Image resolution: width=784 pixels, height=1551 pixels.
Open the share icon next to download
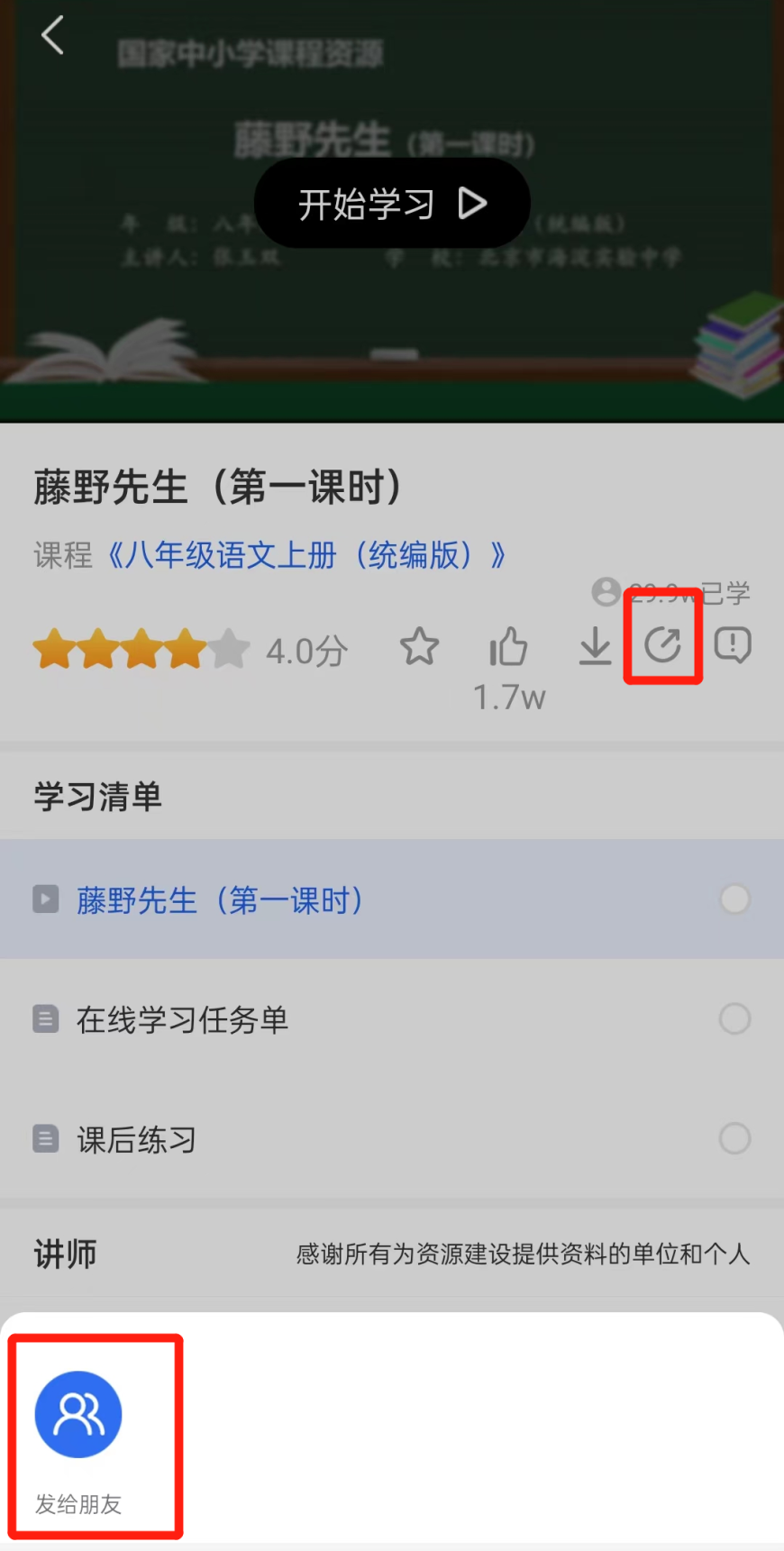click(663, 644)
